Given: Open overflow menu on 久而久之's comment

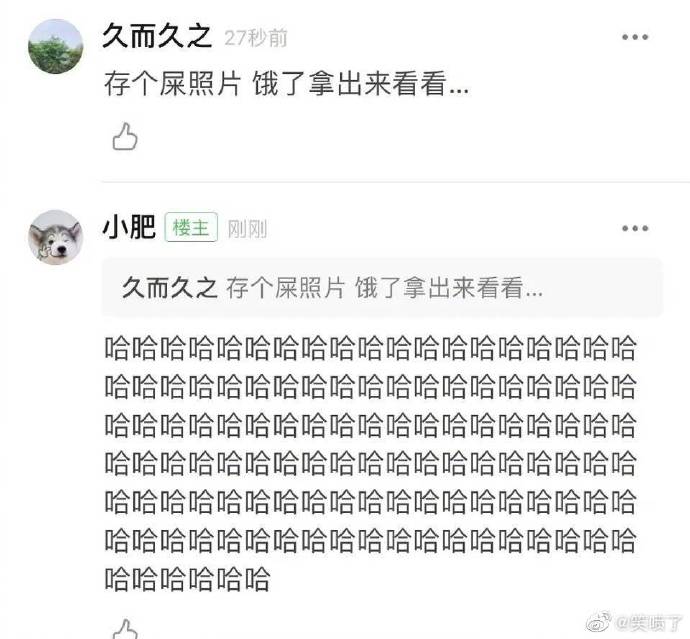Looking at the screenshot, I should coord(635,38).
